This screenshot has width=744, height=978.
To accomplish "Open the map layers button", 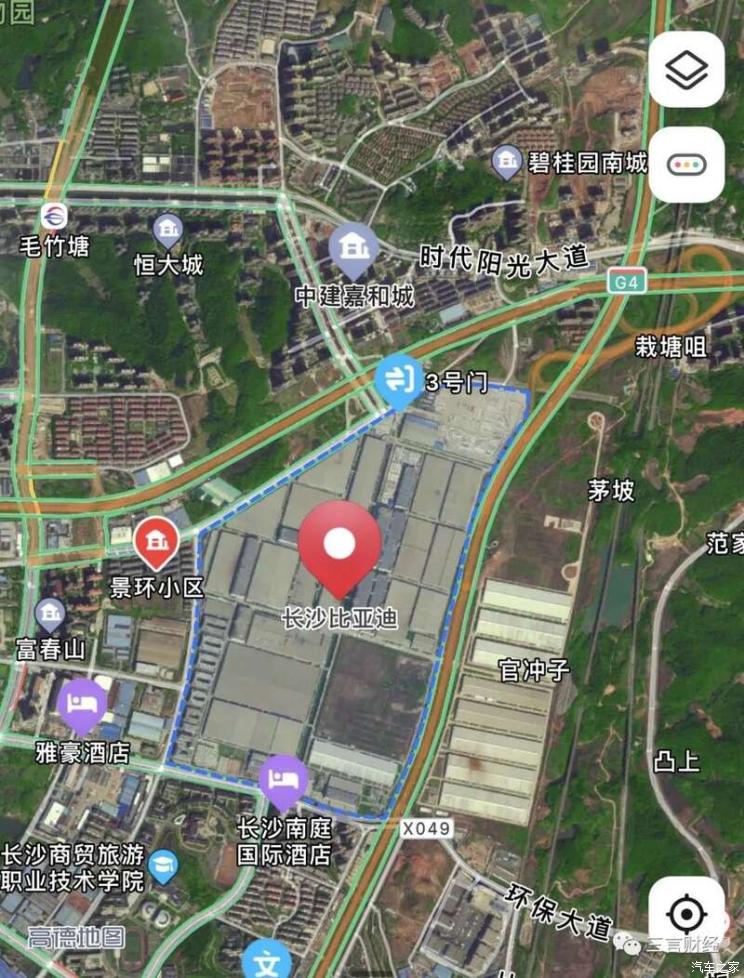I will click(686, 69).
